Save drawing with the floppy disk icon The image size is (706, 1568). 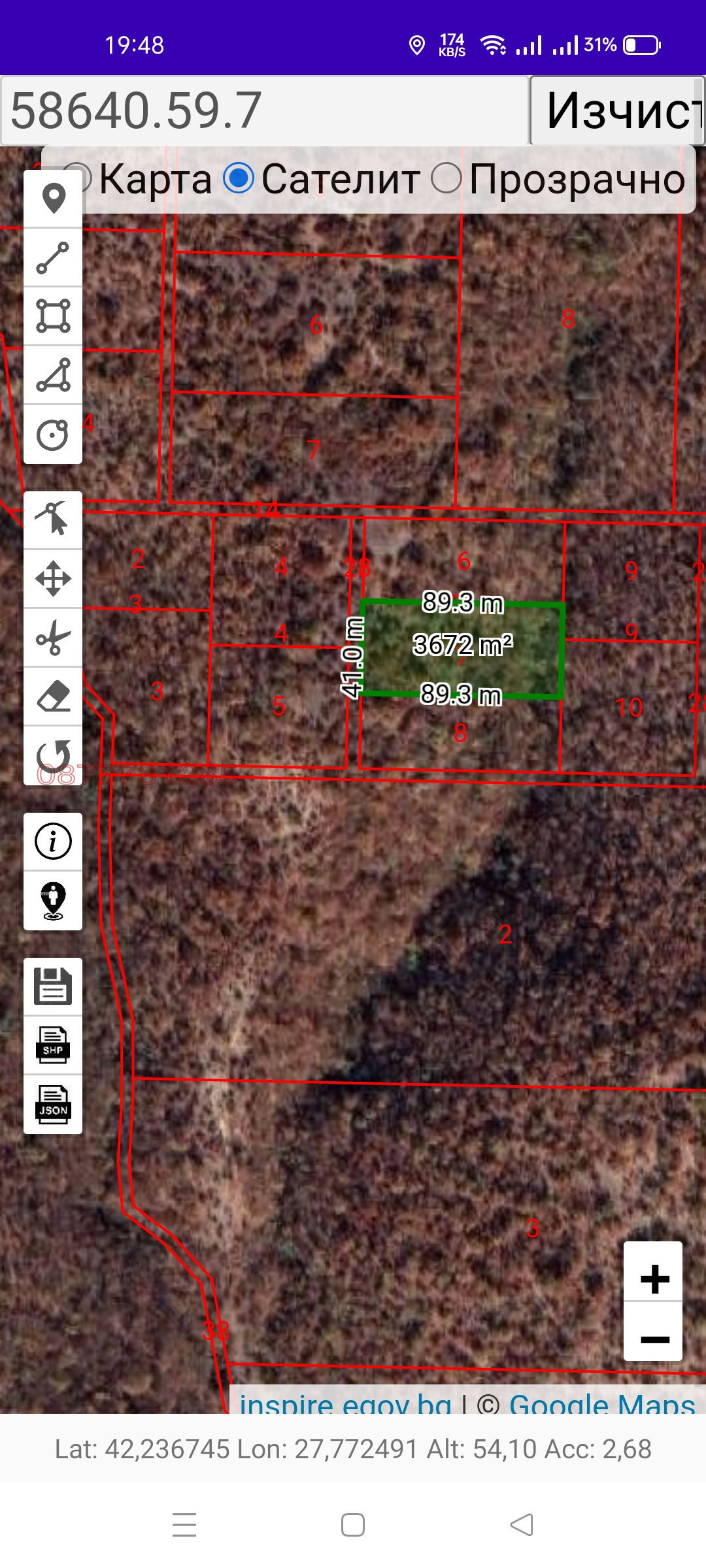tap(53, 987)
